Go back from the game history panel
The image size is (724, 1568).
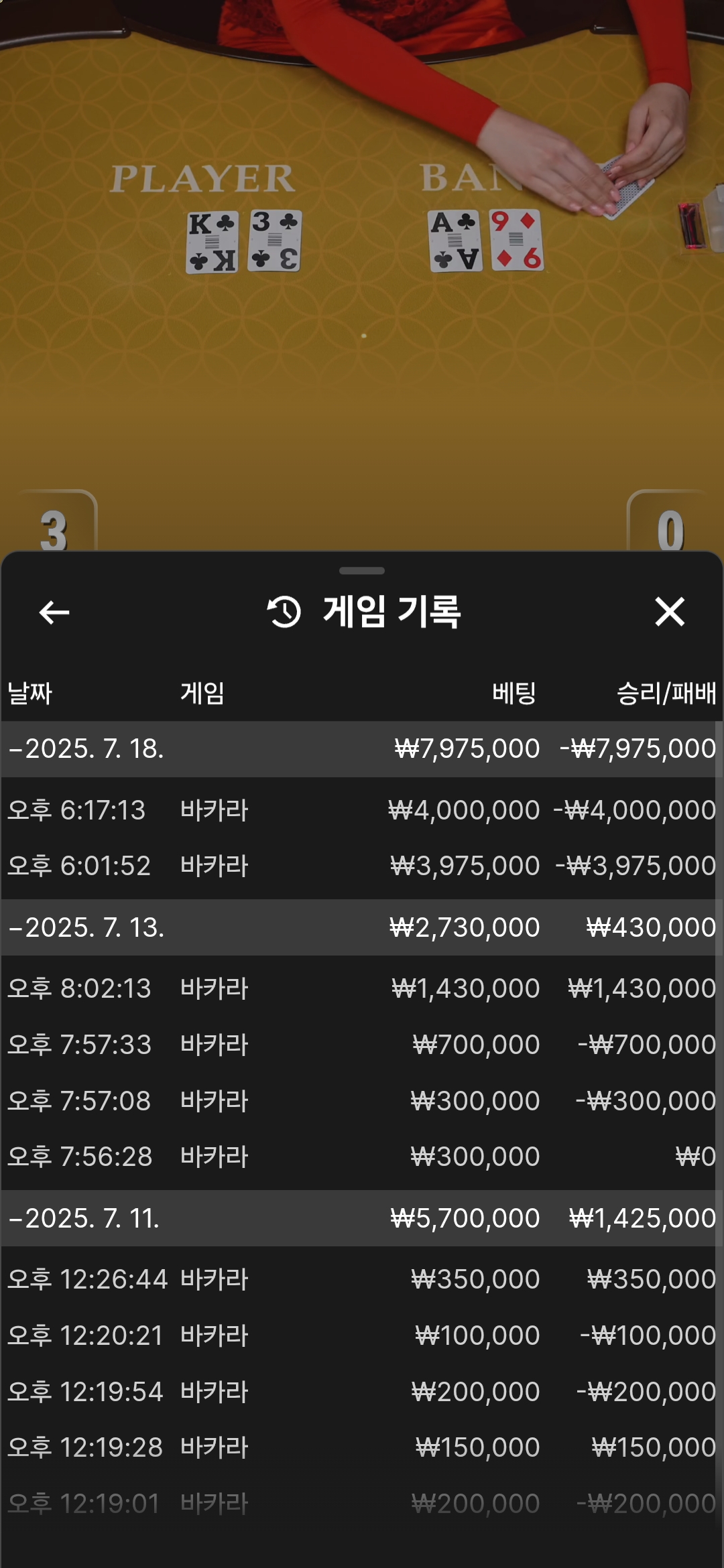pos(54,612)
